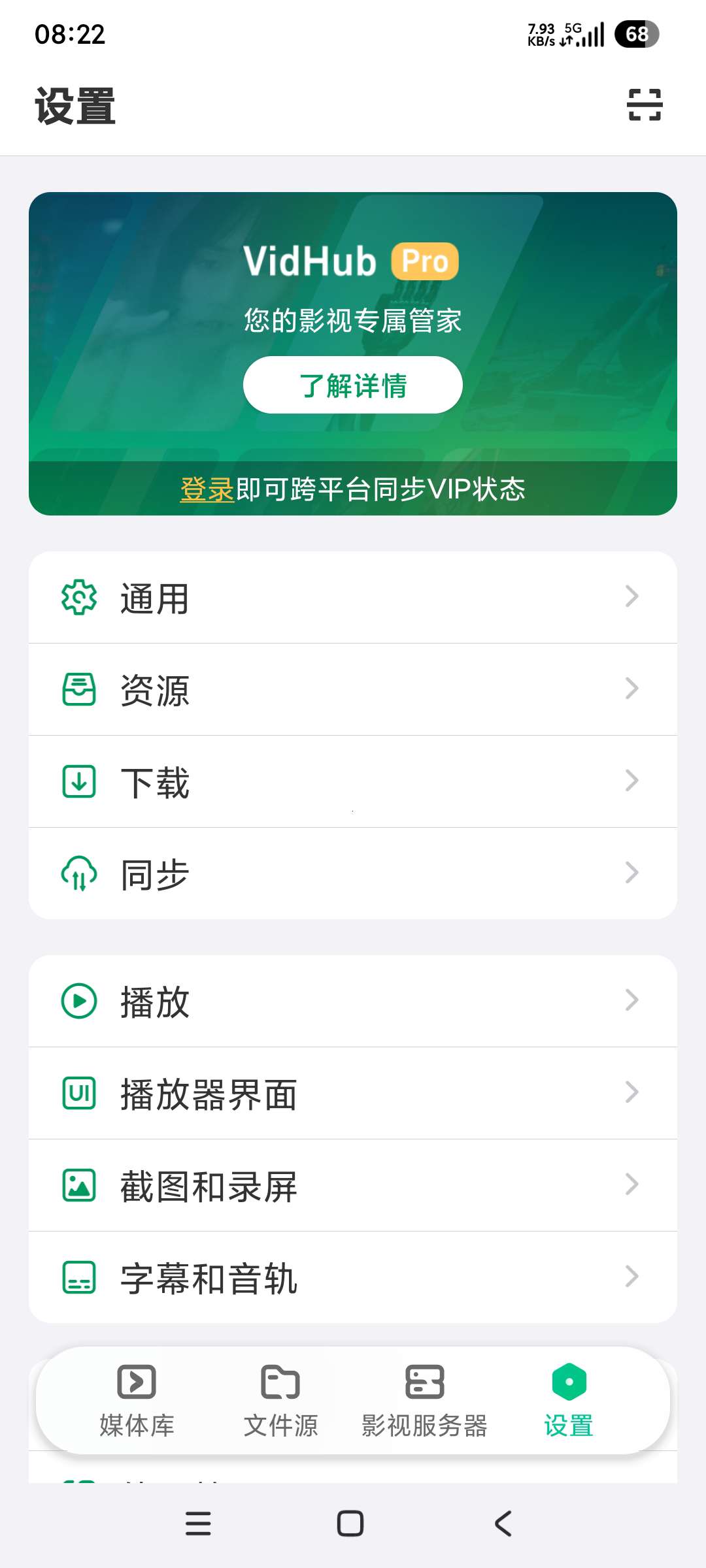Open 播放器界面 settings
Viewport: 706px width, 1568px height.
tap(353, 1094)
